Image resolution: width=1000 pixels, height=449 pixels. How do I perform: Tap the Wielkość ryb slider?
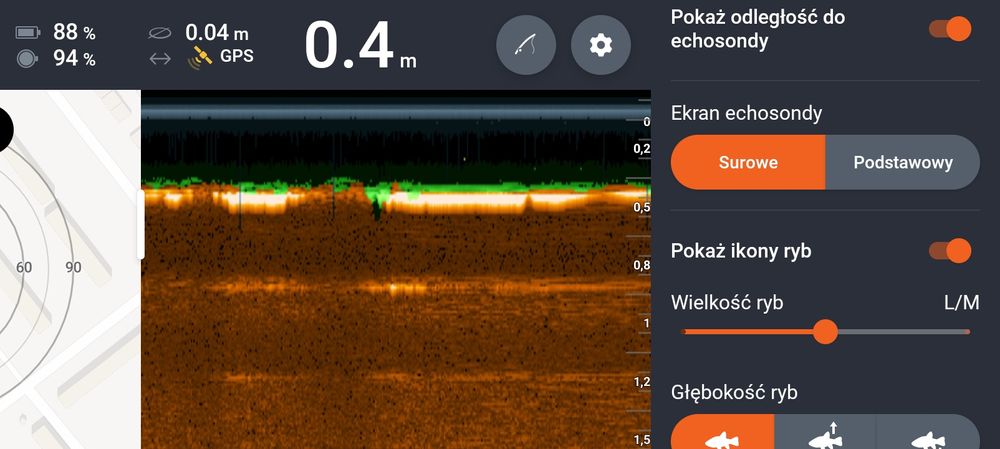tap(825, 331)
